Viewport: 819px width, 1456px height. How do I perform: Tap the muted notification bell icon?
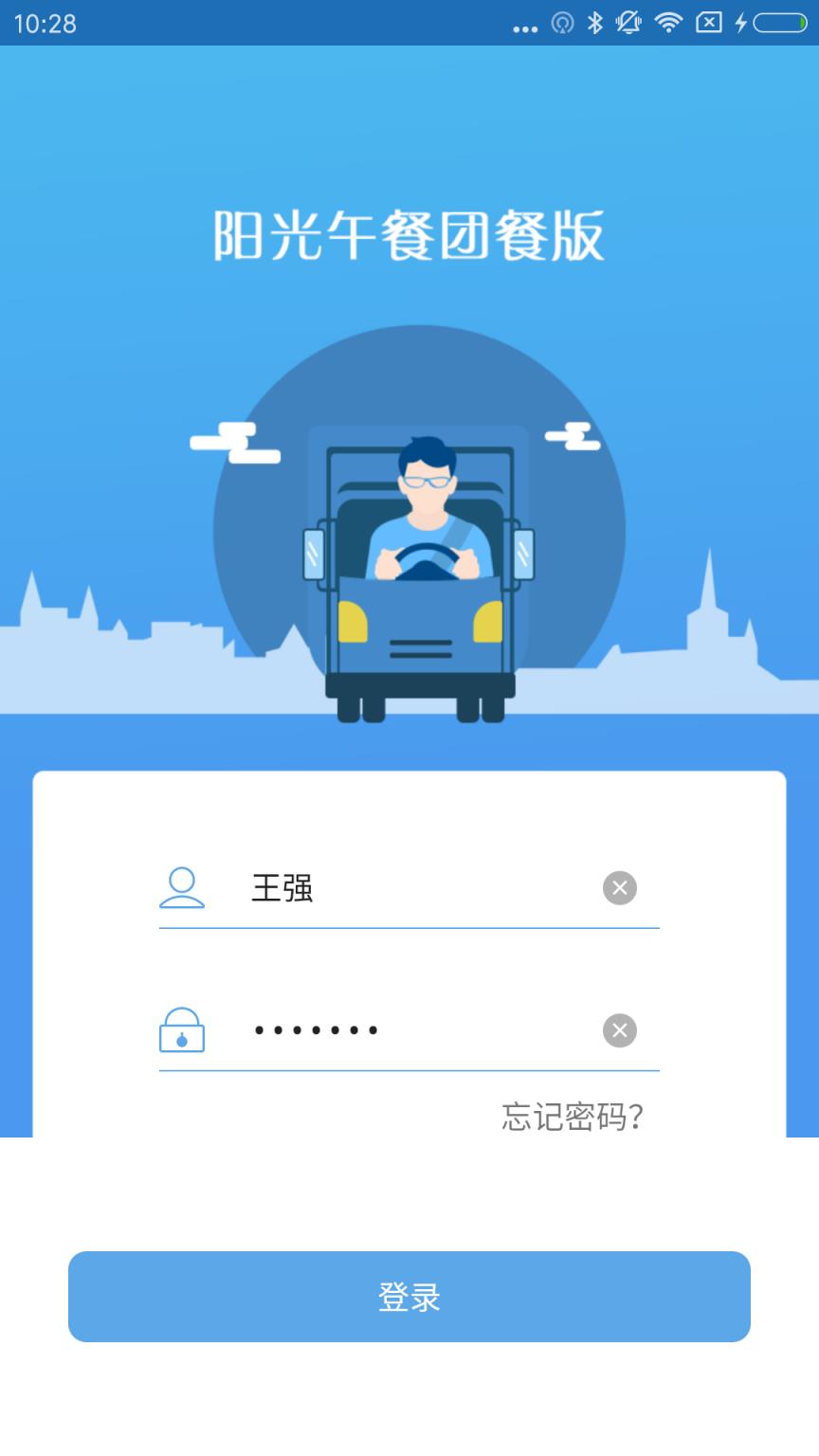tap(628, 23)
